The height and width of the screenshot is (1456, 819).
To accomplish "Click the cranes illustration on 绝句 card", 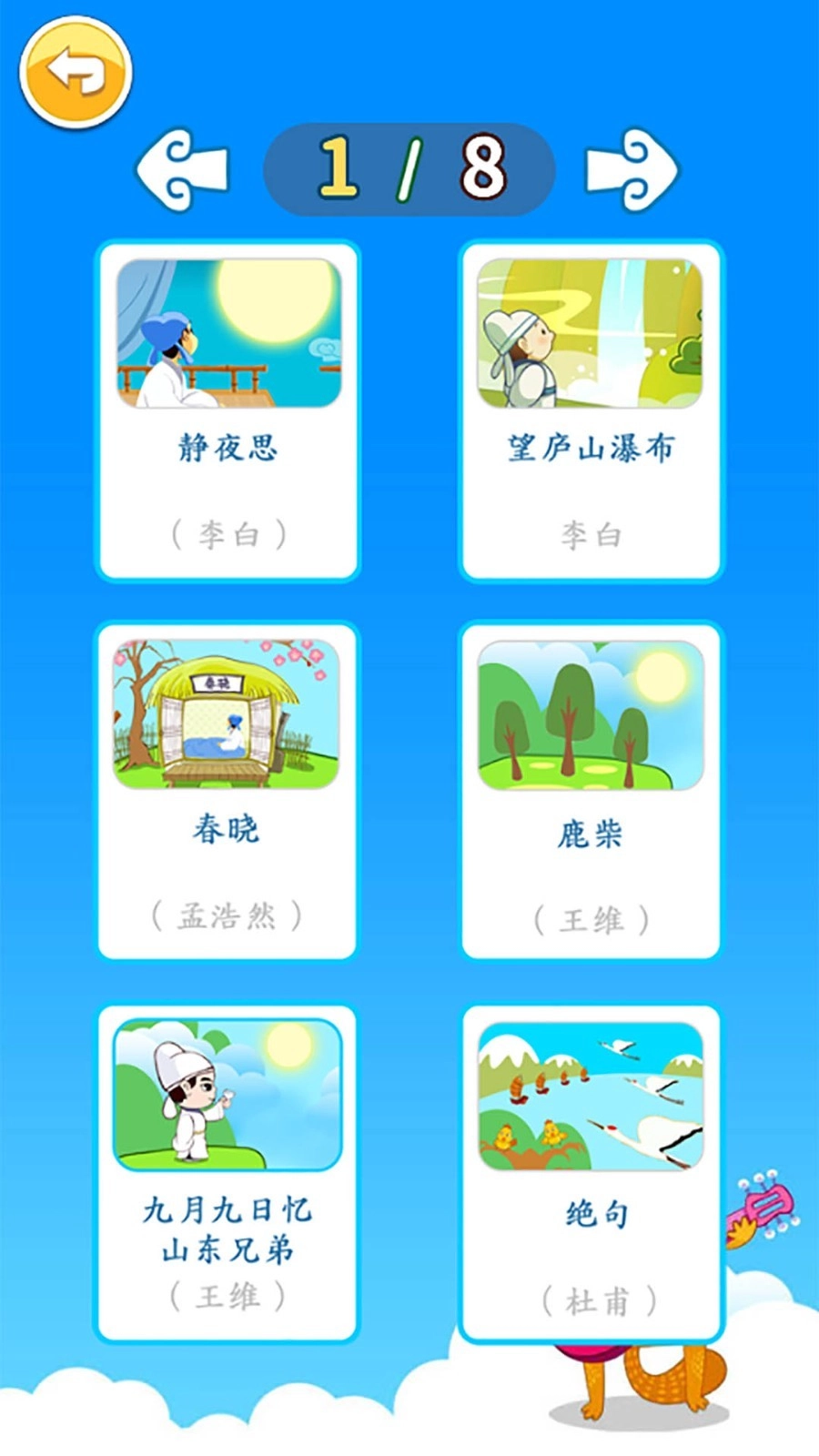I will pyautogui.click(x=590, y=1097).
